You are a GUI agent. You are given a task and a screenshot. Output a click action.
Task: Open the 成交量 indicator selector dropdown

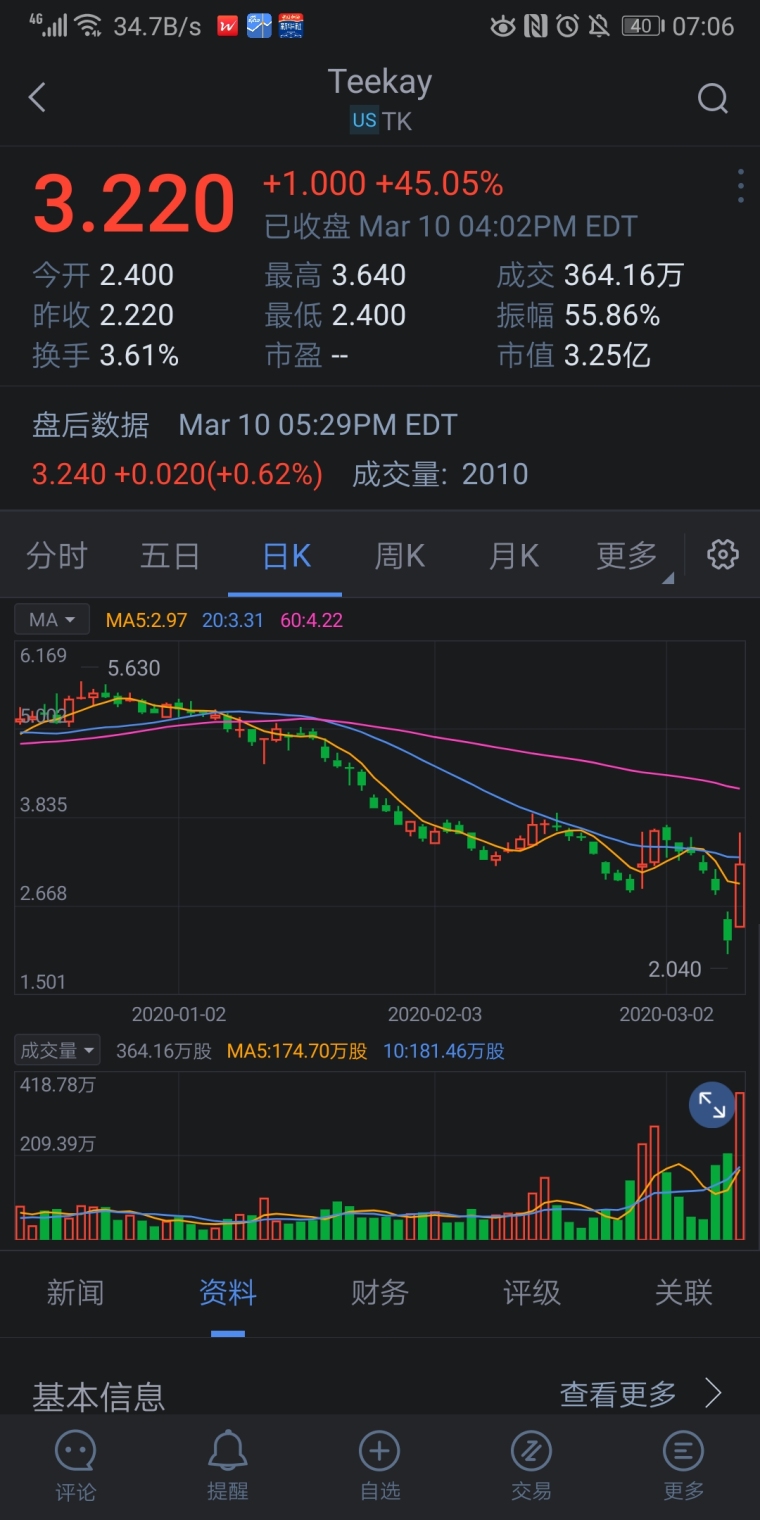(57, 1049)
